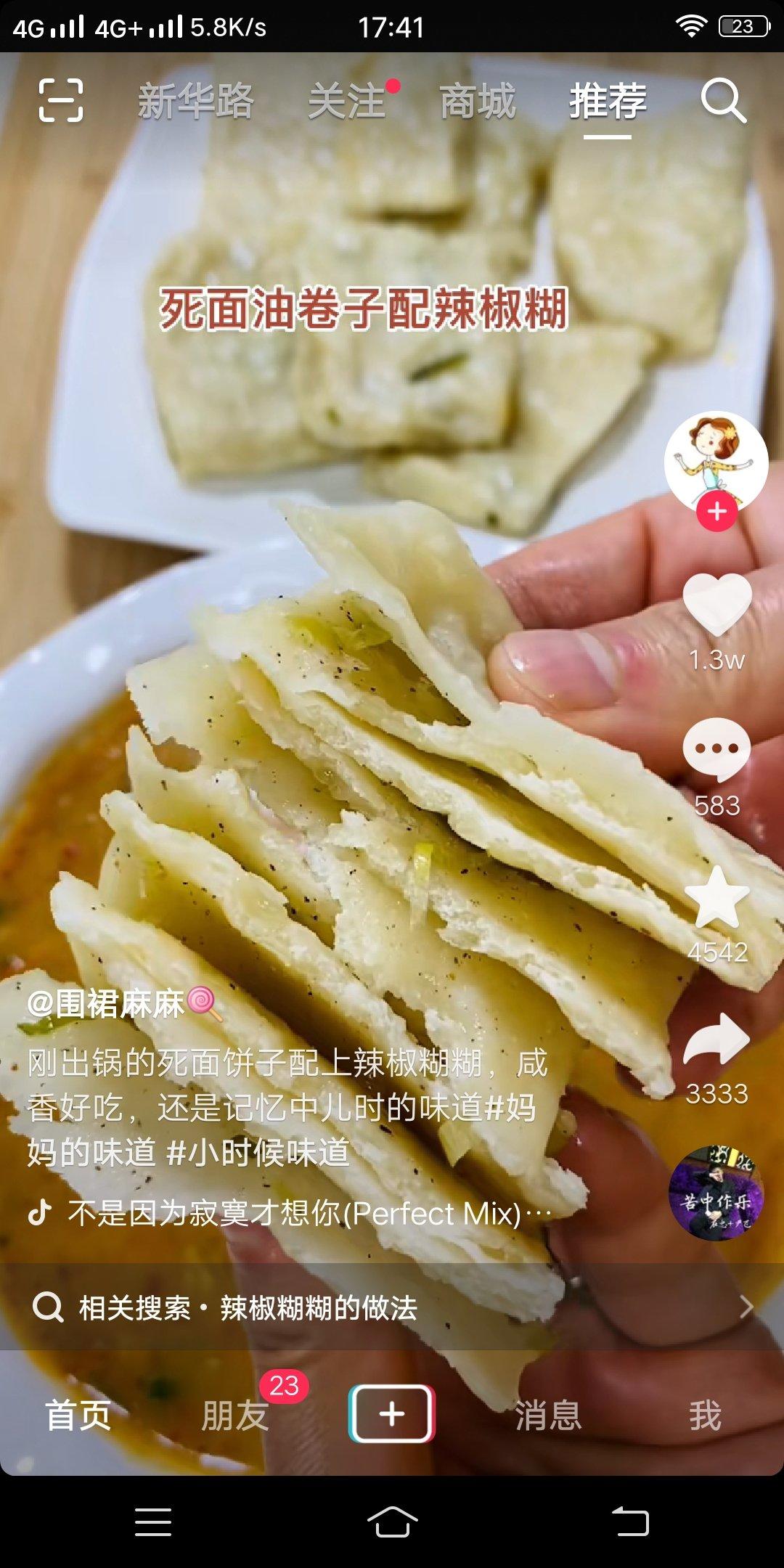Open the 商城 tab

click(x=478, y=101)
